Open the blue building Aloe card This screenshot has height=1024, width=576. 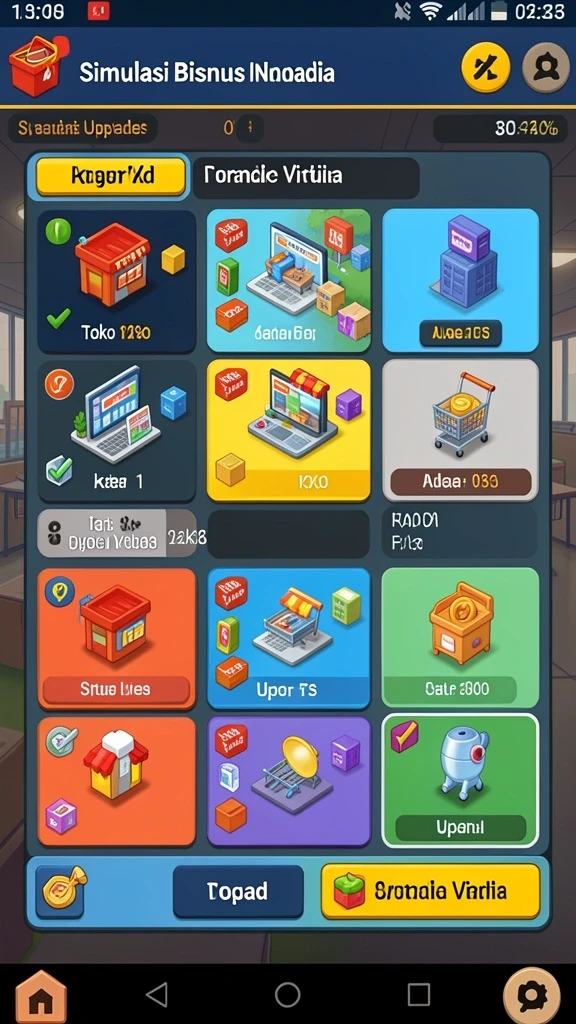pyautogui.click(x=460, y=281)
